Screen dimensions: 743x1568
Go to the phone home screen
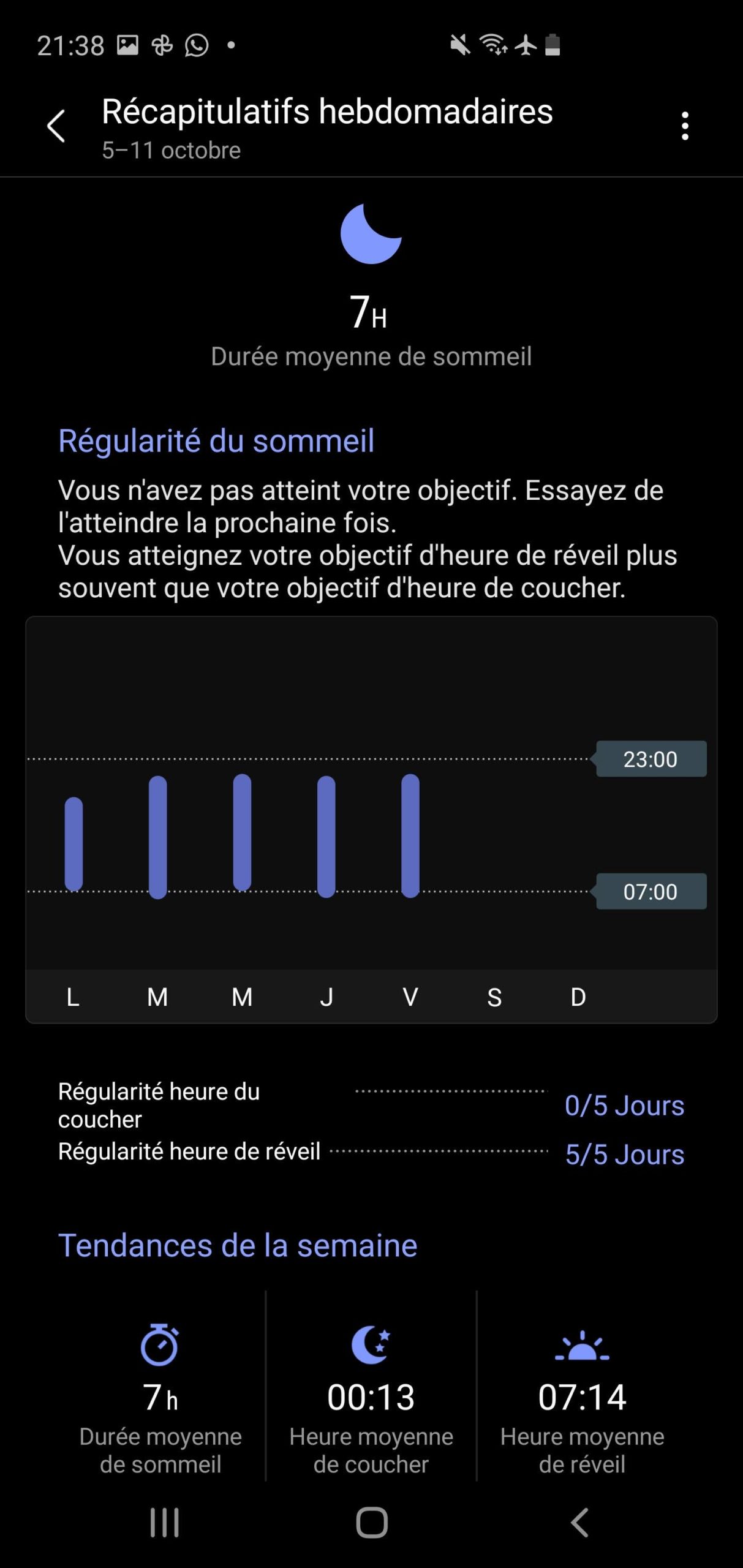372,1522
